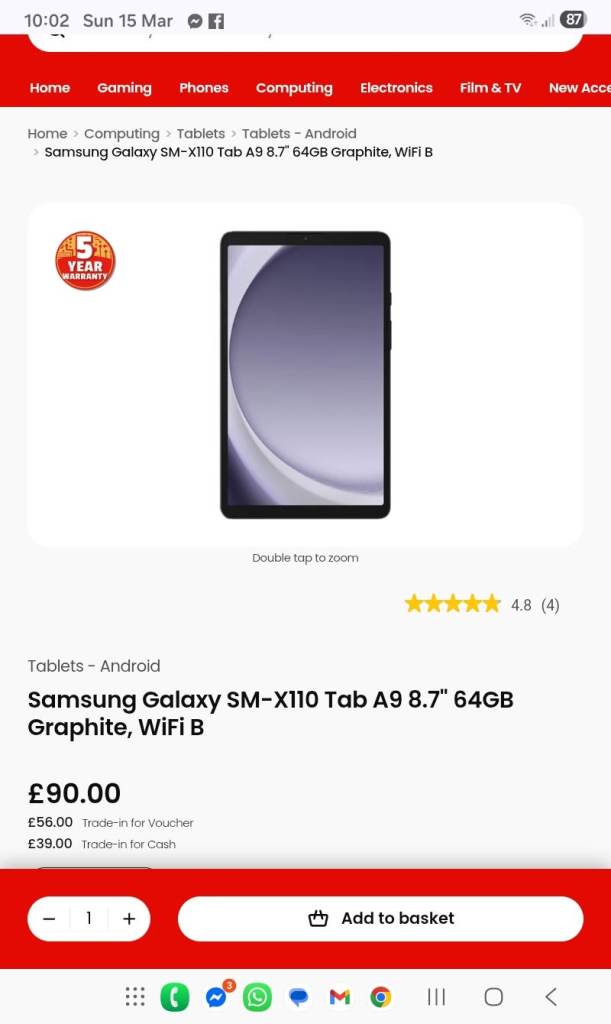Open the recent apps view
This screenshot has width=611, height=1024.
pyautogui.click(x=436, y=997)
